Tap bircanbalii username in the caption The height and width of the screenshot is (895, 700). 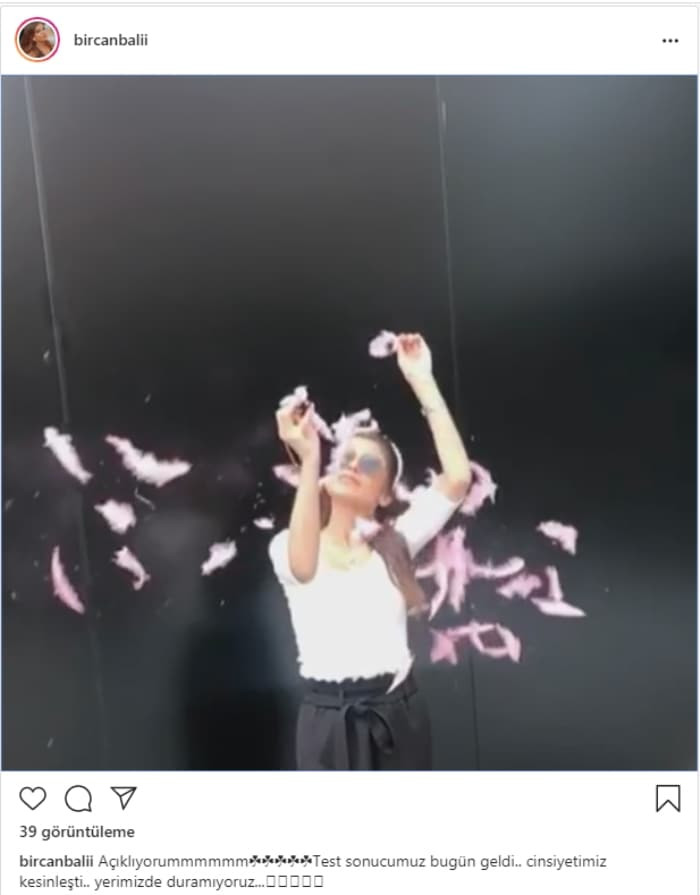(56, 861)
